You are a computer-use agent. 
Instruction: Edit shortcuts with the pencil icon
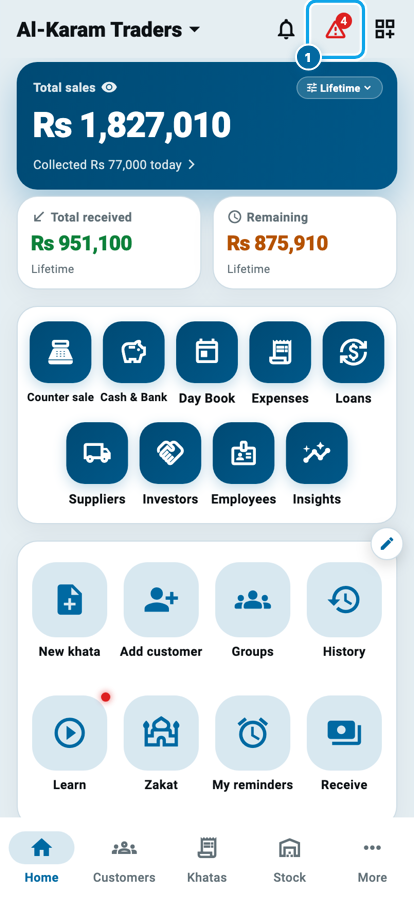click(x=387, y=544)
